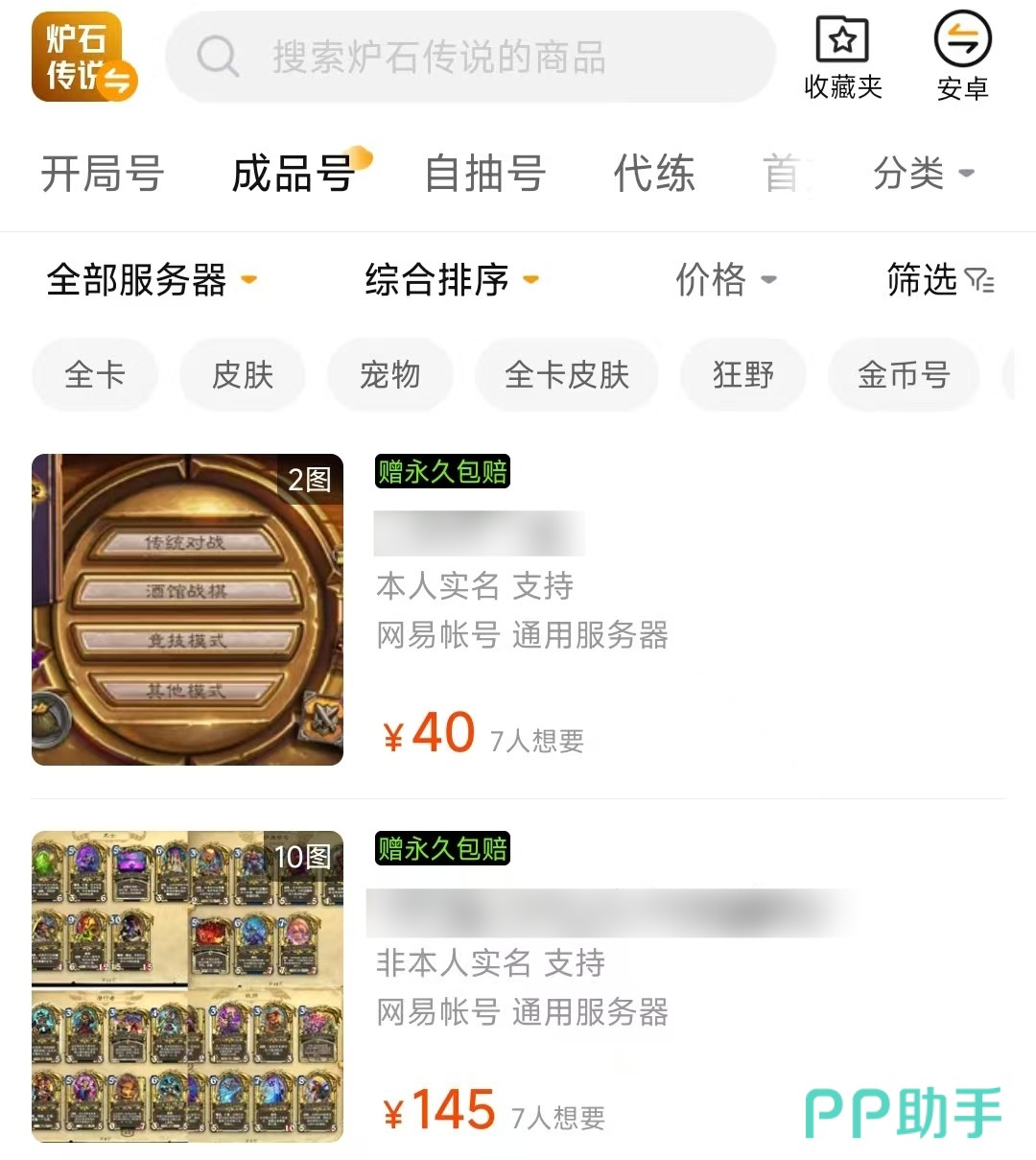Select the 皮肤 filter chip
1036x1160 pixels.
pos(243,374)
